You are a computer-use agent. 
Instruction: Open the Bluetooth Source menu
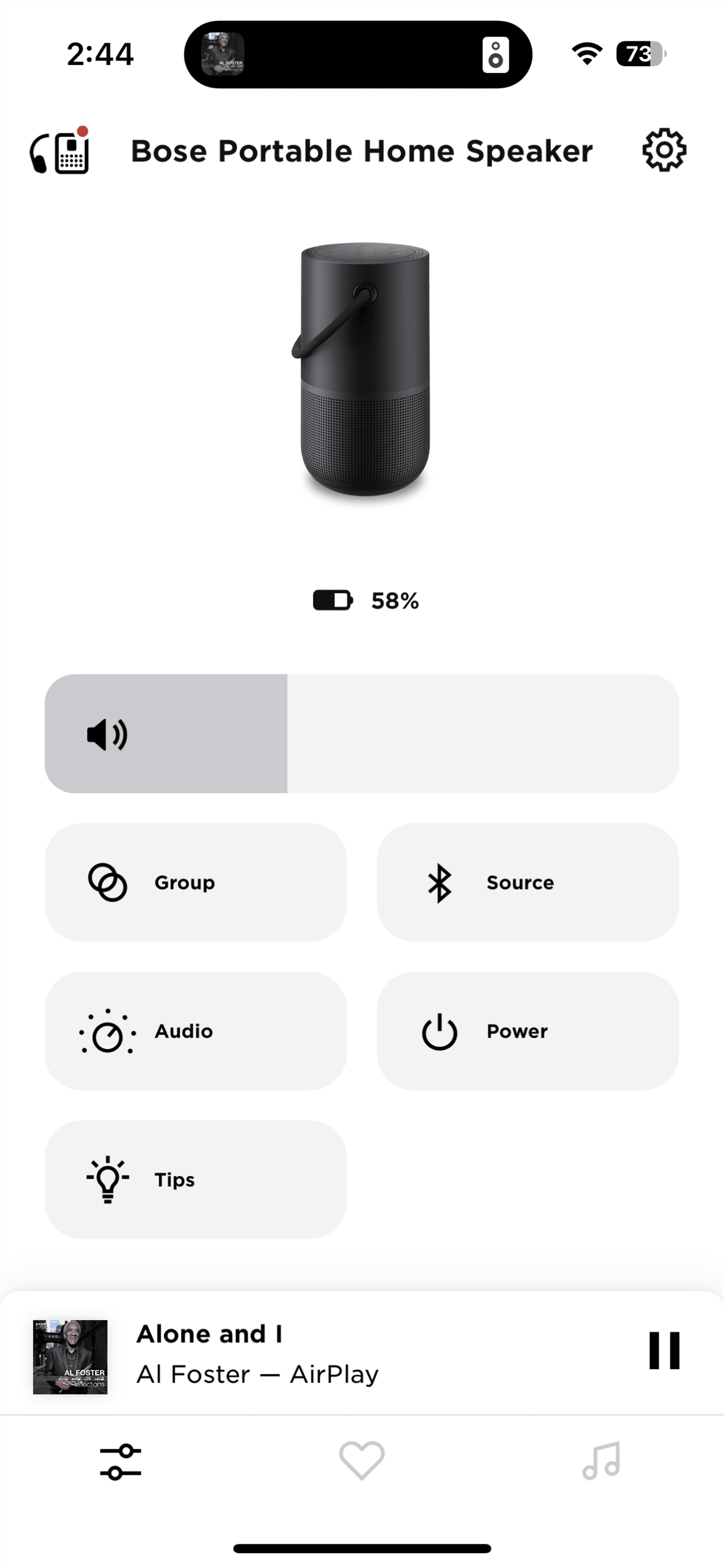pyautogui.click(x=527, y=882)
